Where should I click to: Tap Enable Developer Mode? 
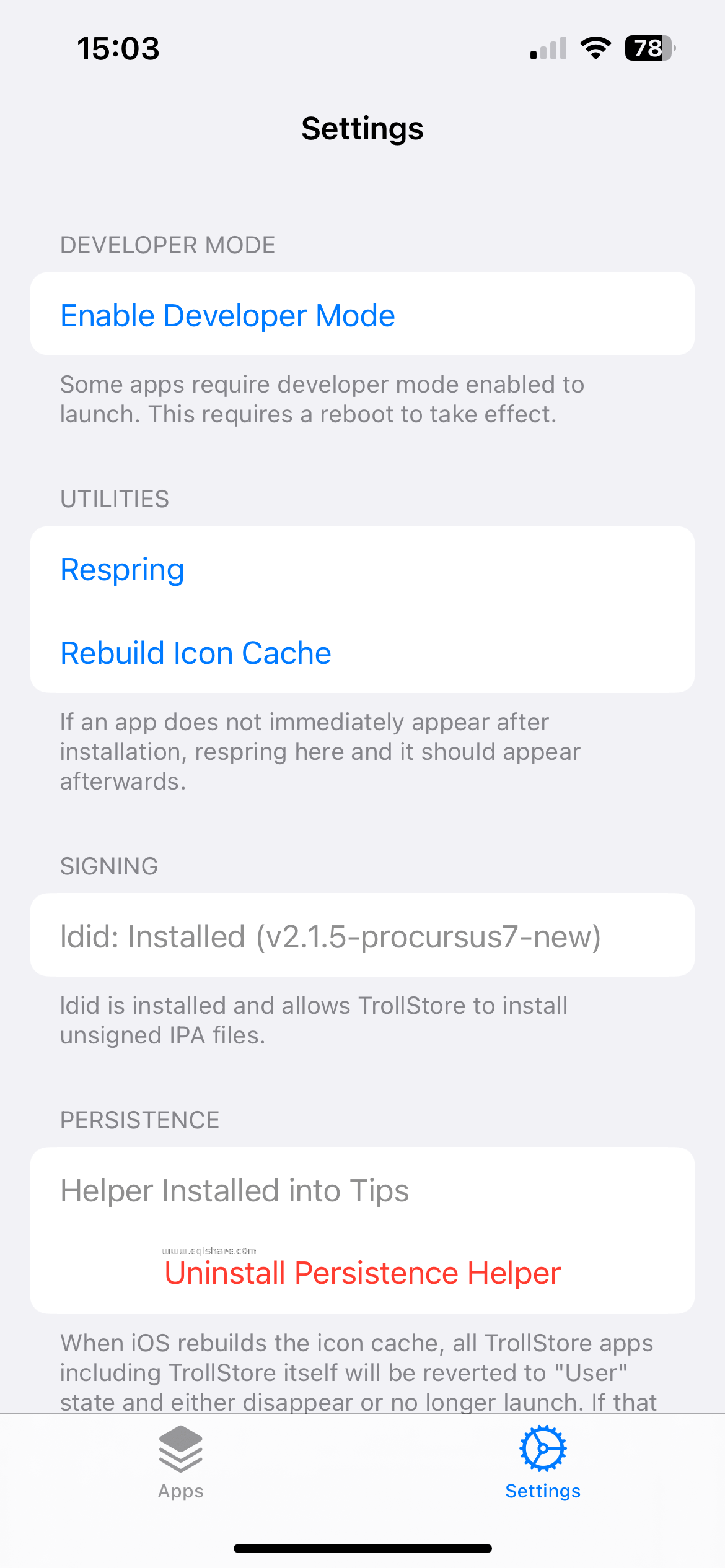(227, 315)
